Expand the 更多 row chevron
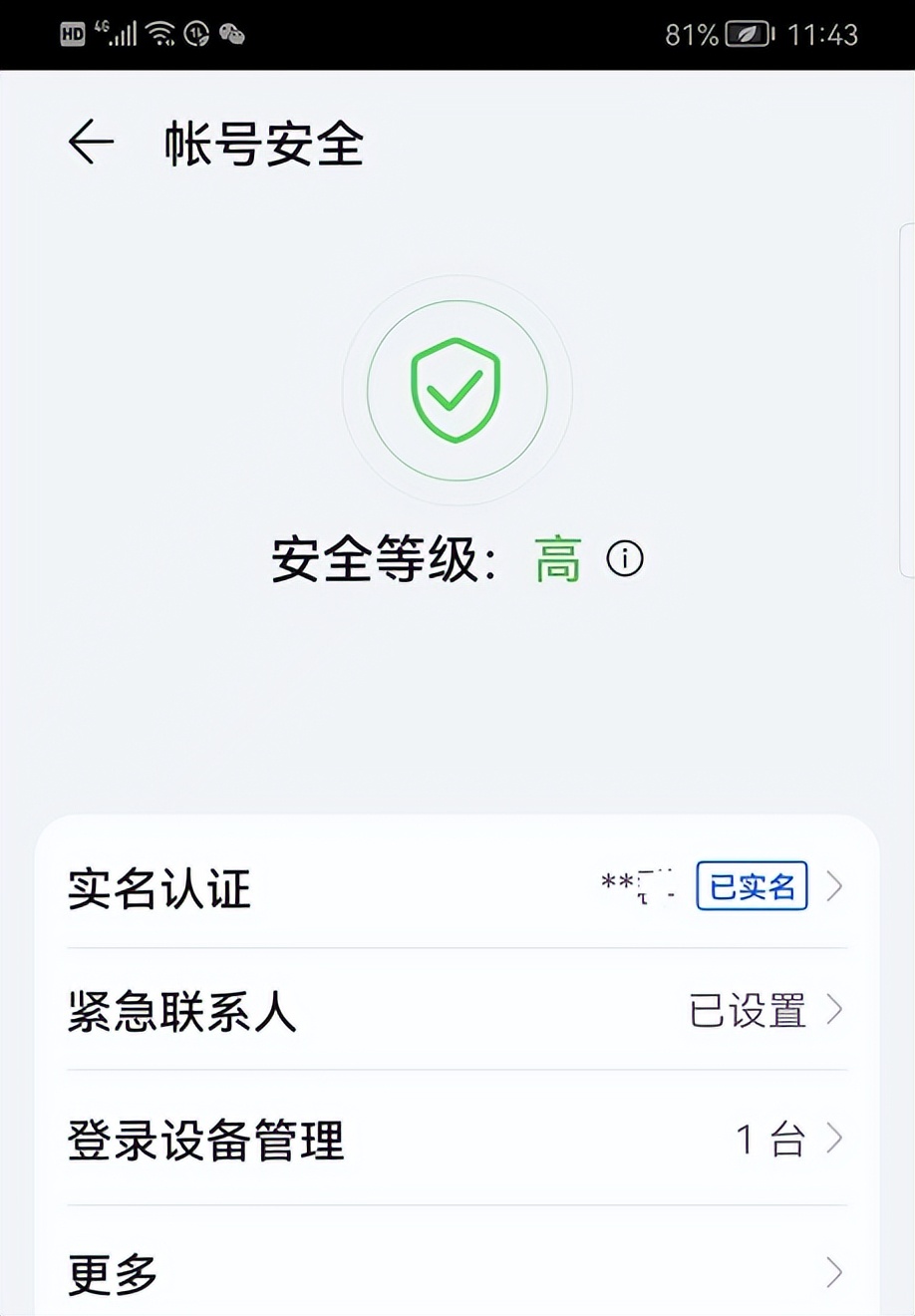This screenshot has height=1316, width=915. coord(835,1271)
